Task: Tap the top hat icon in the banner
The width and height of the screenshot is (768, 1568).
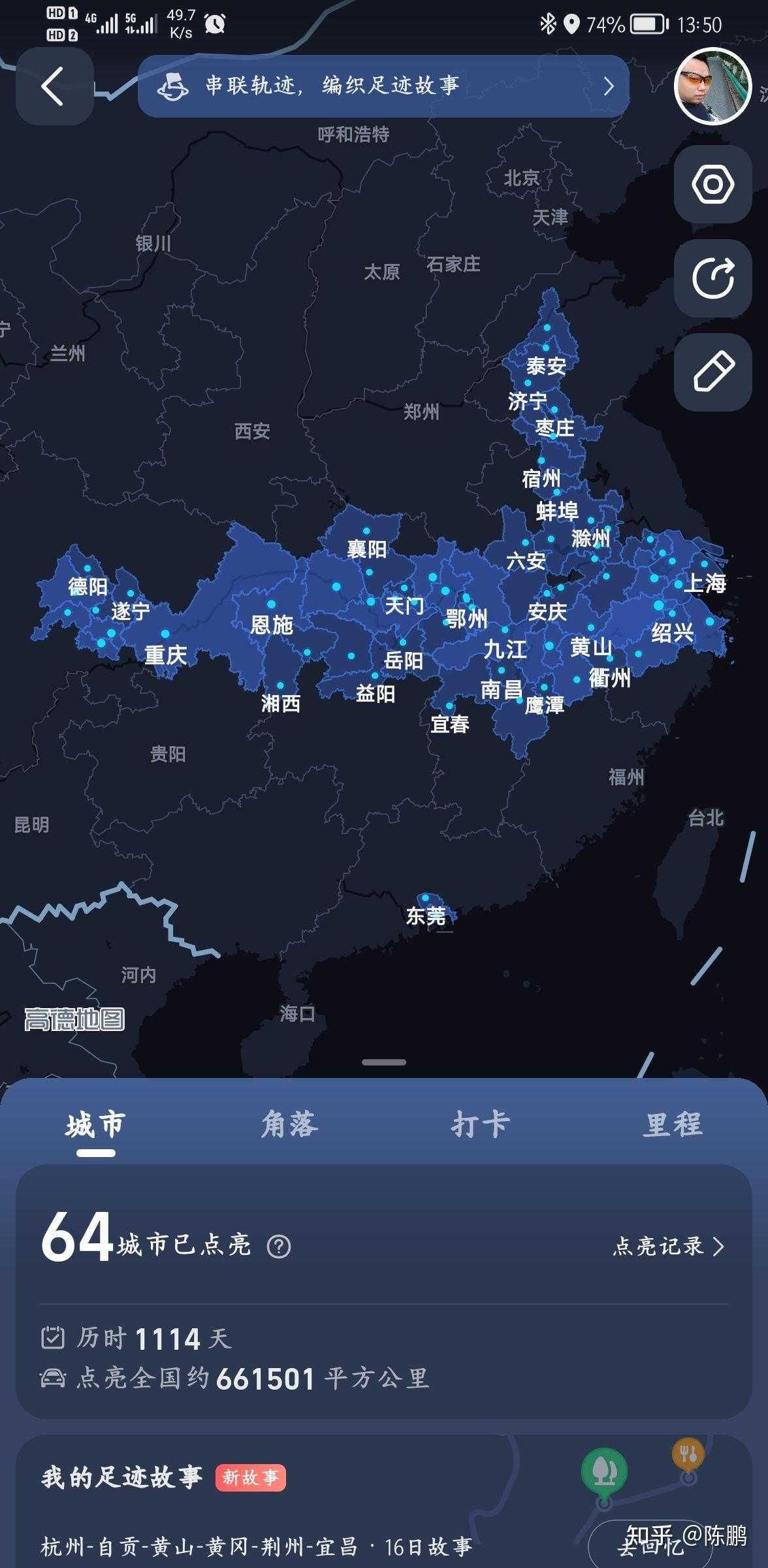Action: pyautogui.click(x=172, y=86)
